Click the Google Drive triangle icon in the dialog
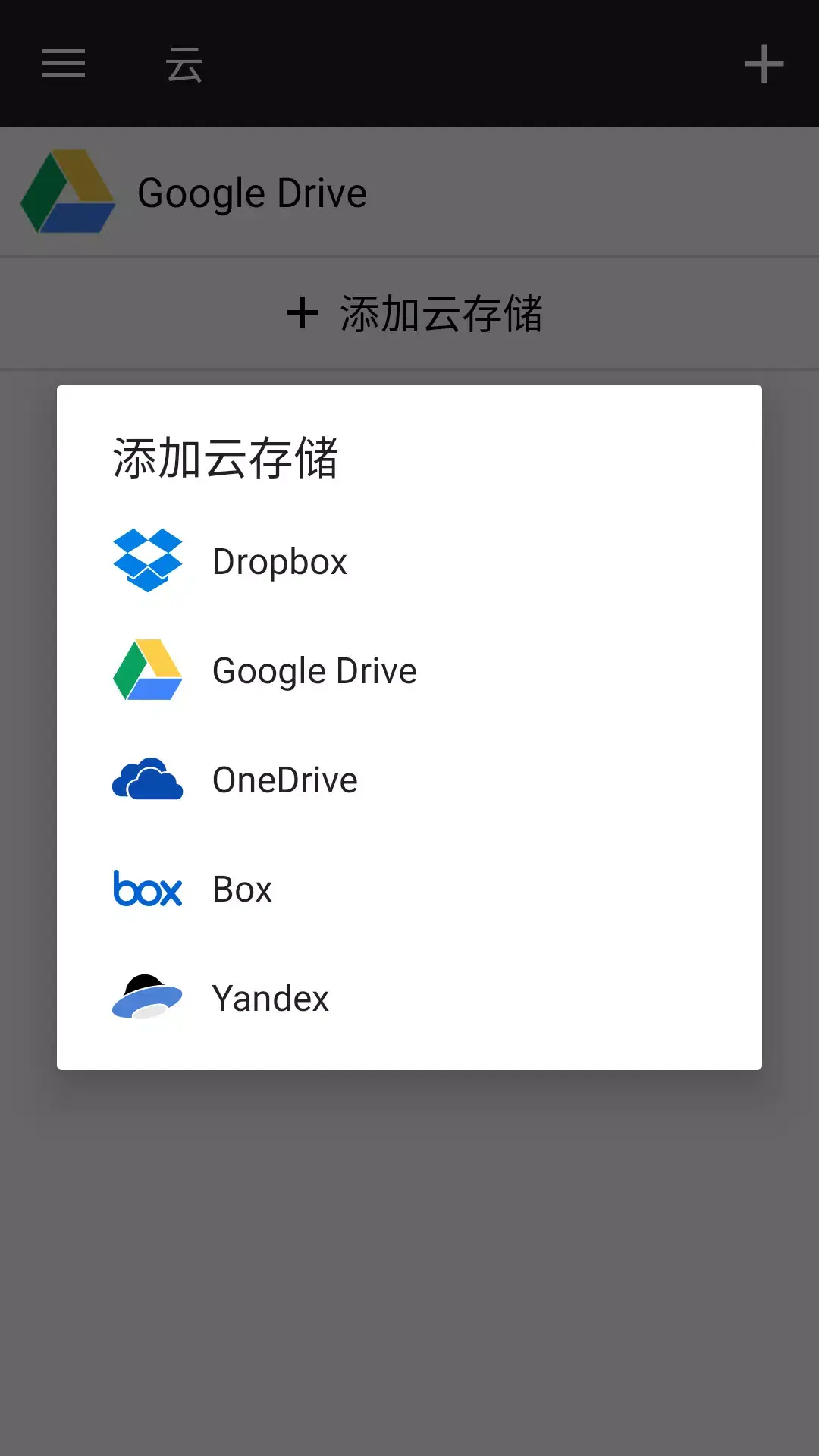Viewport: 819px width, 1456px height. (x=149, y=670)
